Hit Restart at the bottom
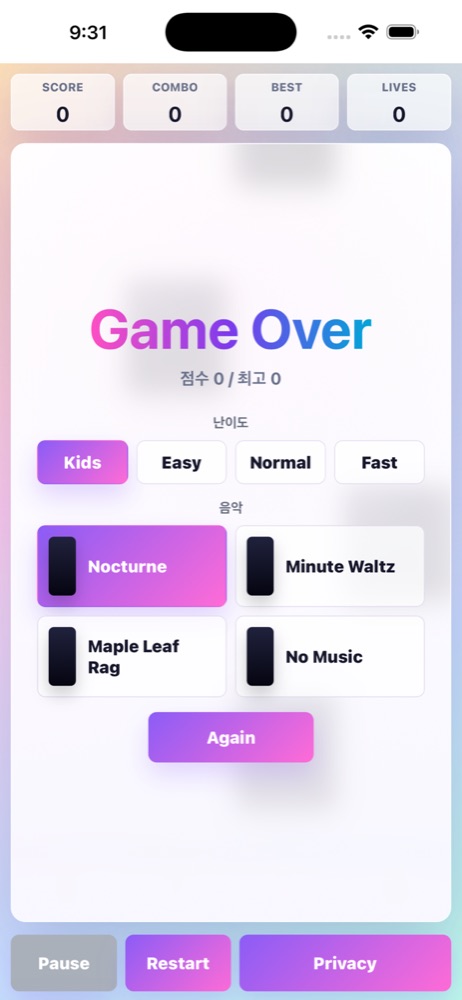Screen dimensions: 462x1000 178,963
